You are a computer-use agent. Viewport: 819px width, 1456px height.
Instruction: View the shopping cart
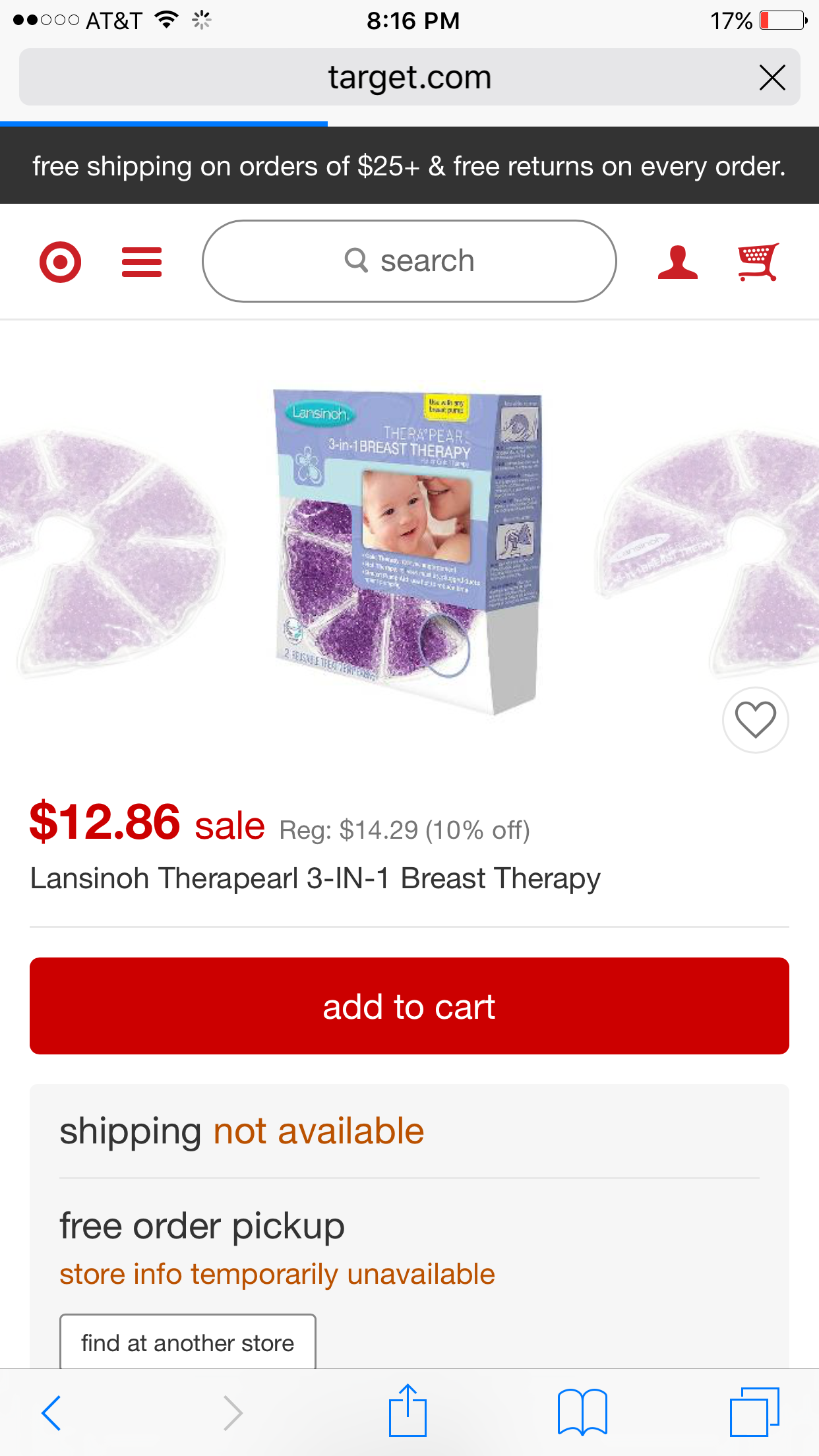click(x=758, y=262)
